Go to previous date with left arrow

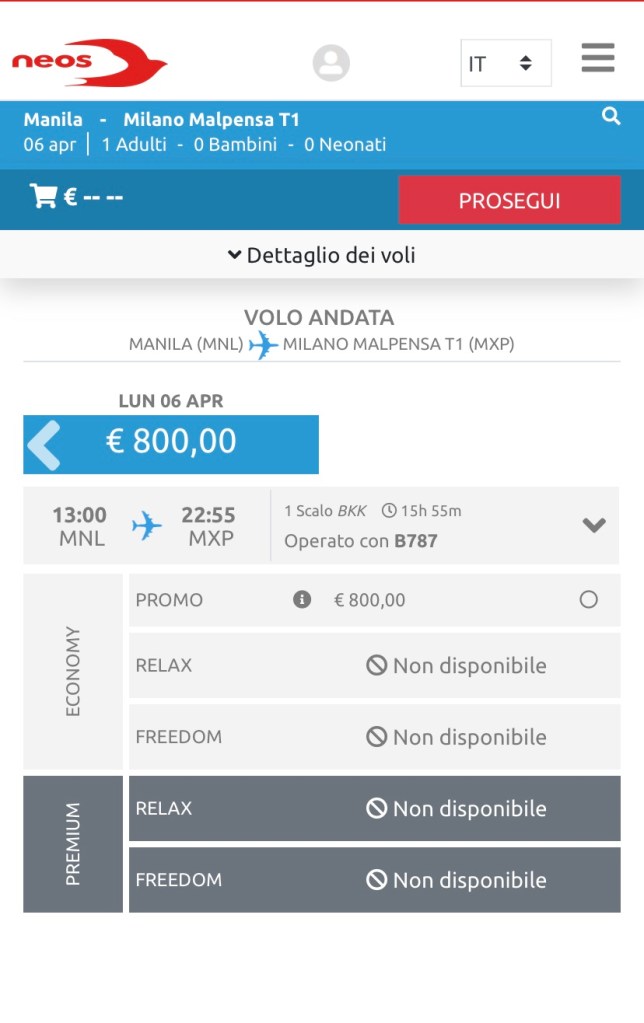[x=45, y=444]
